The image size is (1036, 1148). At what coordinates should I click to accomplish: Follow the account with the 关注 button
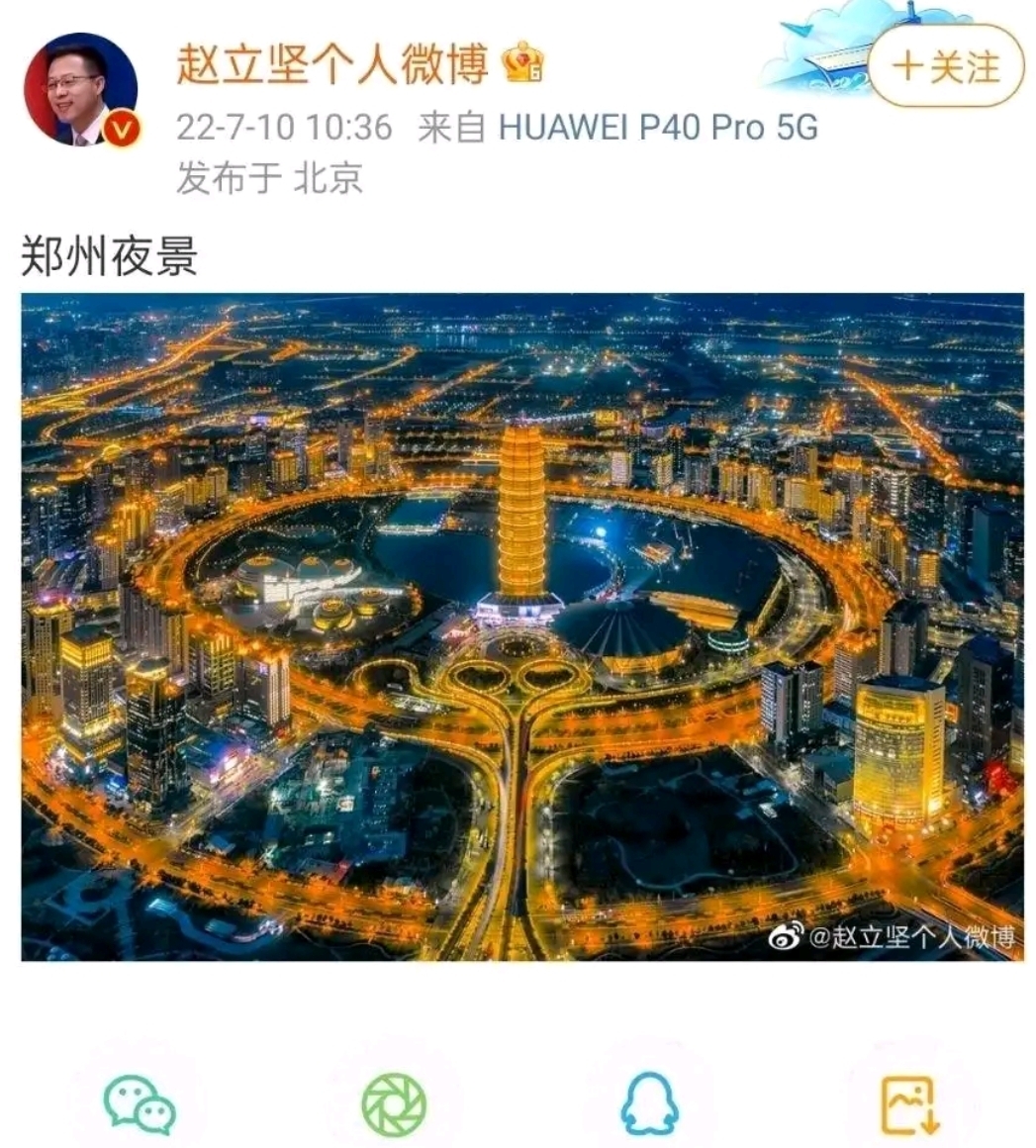click(x=945, y=67)
